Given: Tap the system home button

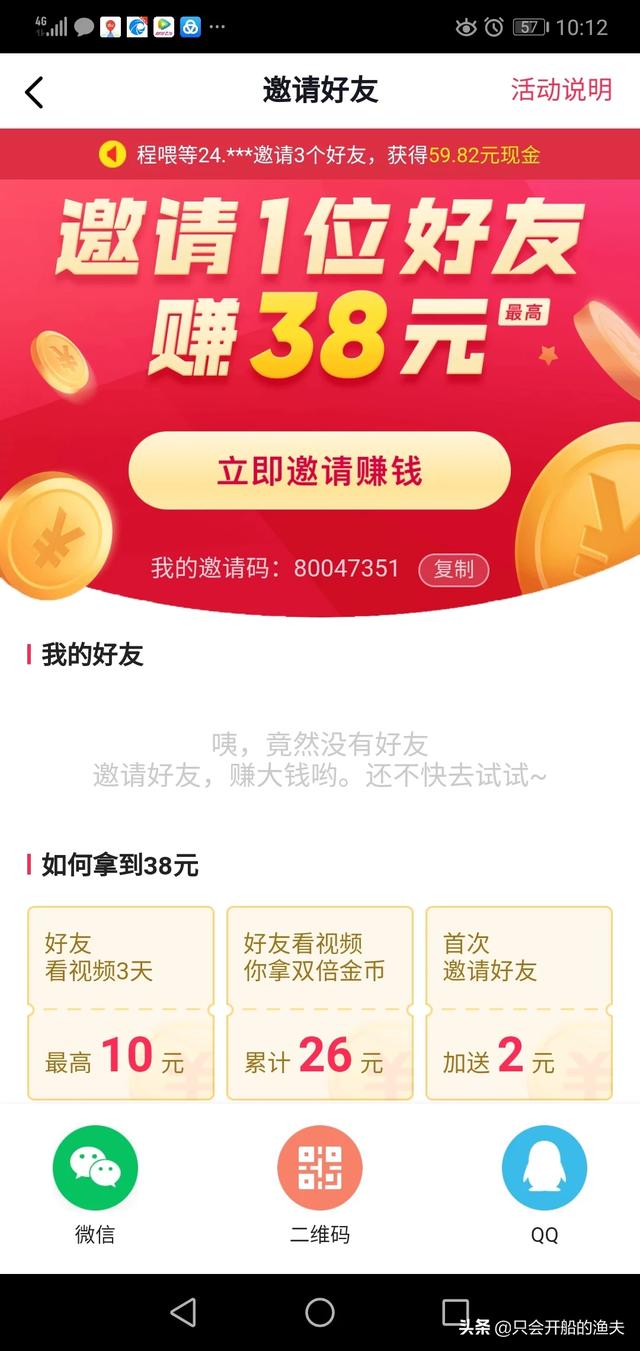Looking at the screenshot, I should tap(320, 1313).
